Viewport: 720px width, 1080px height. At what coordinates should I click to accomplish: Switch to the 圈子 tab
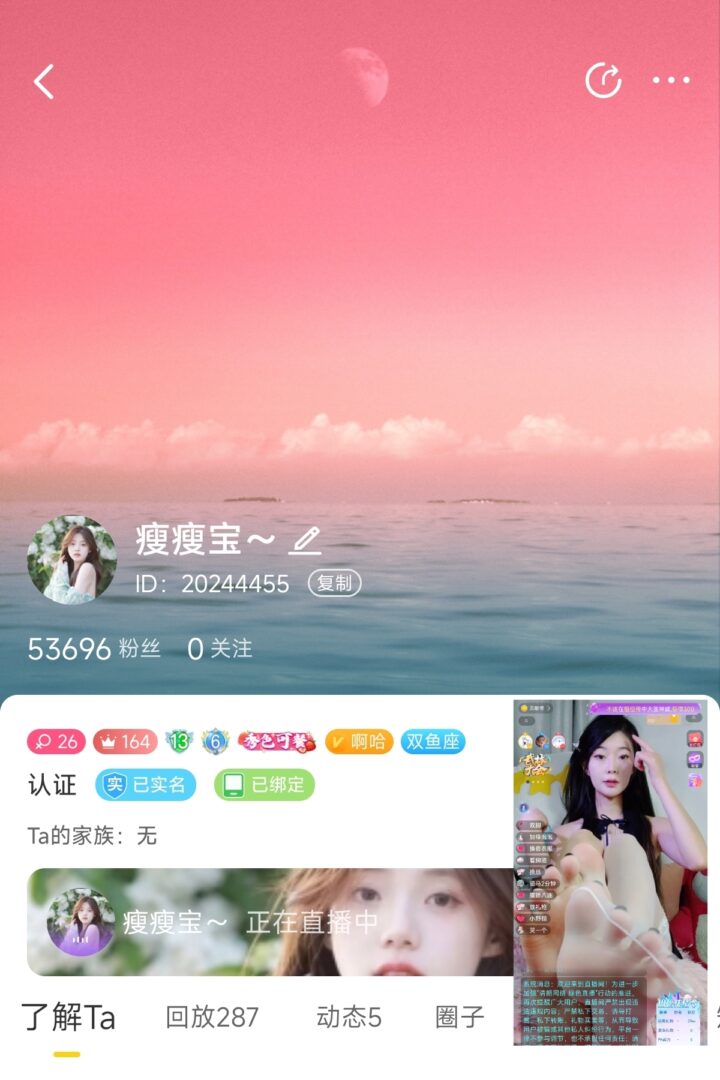tap(460, 1018)
